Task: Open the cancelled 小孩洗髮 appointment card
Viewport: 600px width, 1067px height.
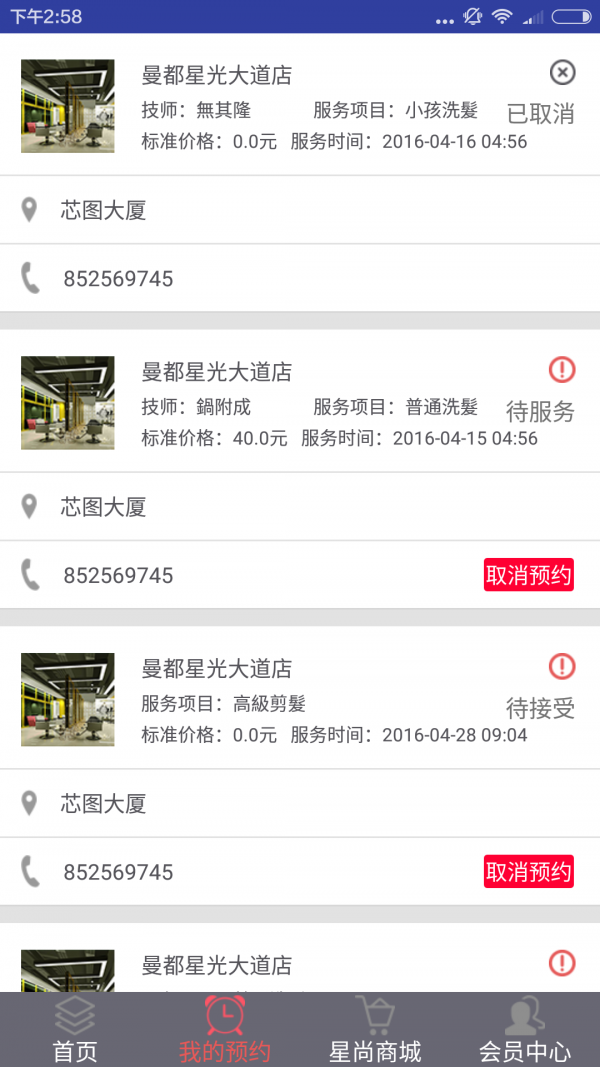Action: [x=300, y=106]
